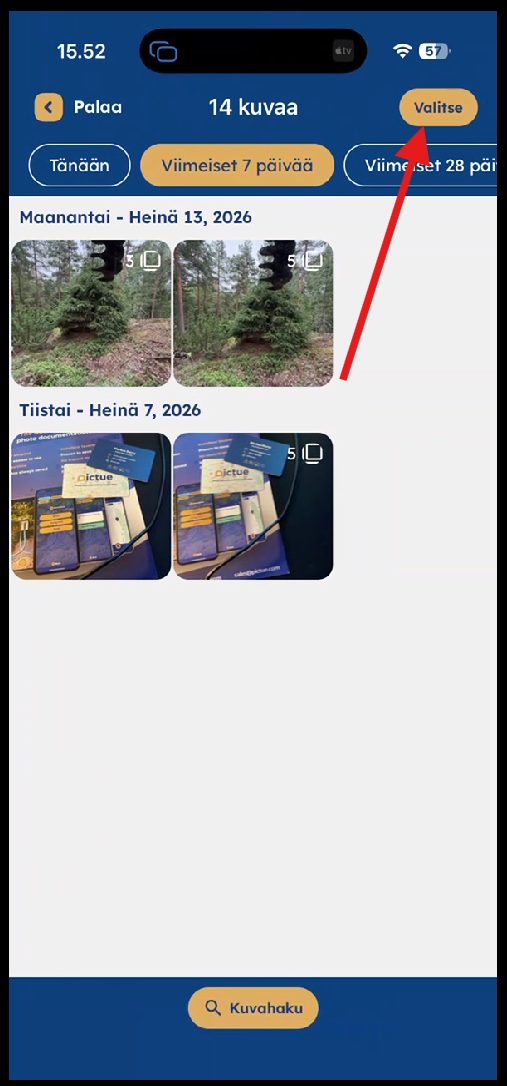Viewport: 507px width, 1086px height.
Task: Open the Tiistai photo stack with 5 images
Action: [253, 506]
